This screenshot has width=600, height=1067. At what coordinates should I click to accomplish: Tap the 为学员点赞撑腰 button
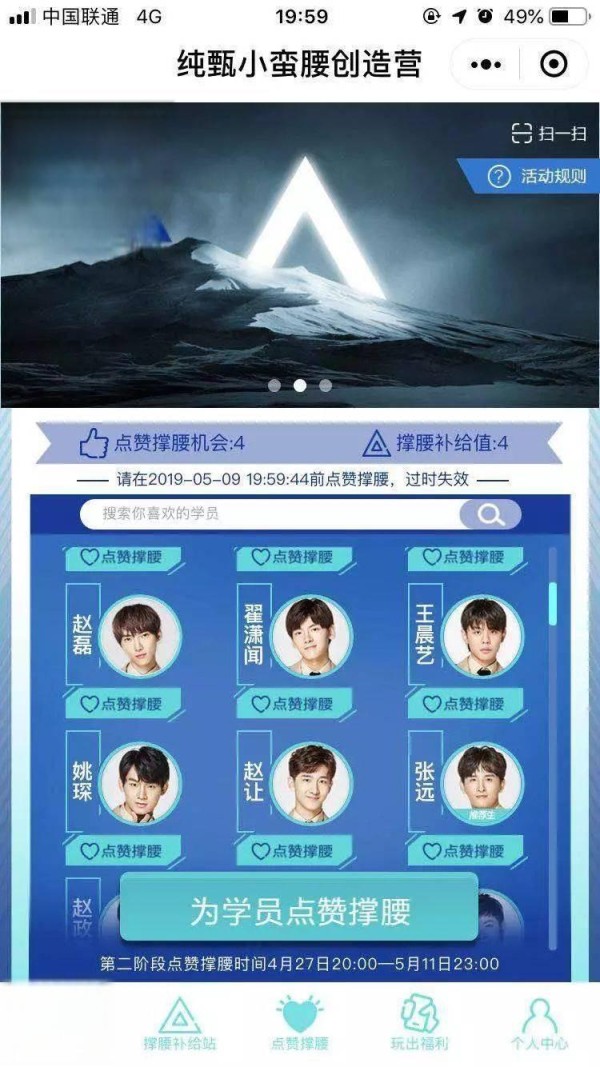[300, 911]
